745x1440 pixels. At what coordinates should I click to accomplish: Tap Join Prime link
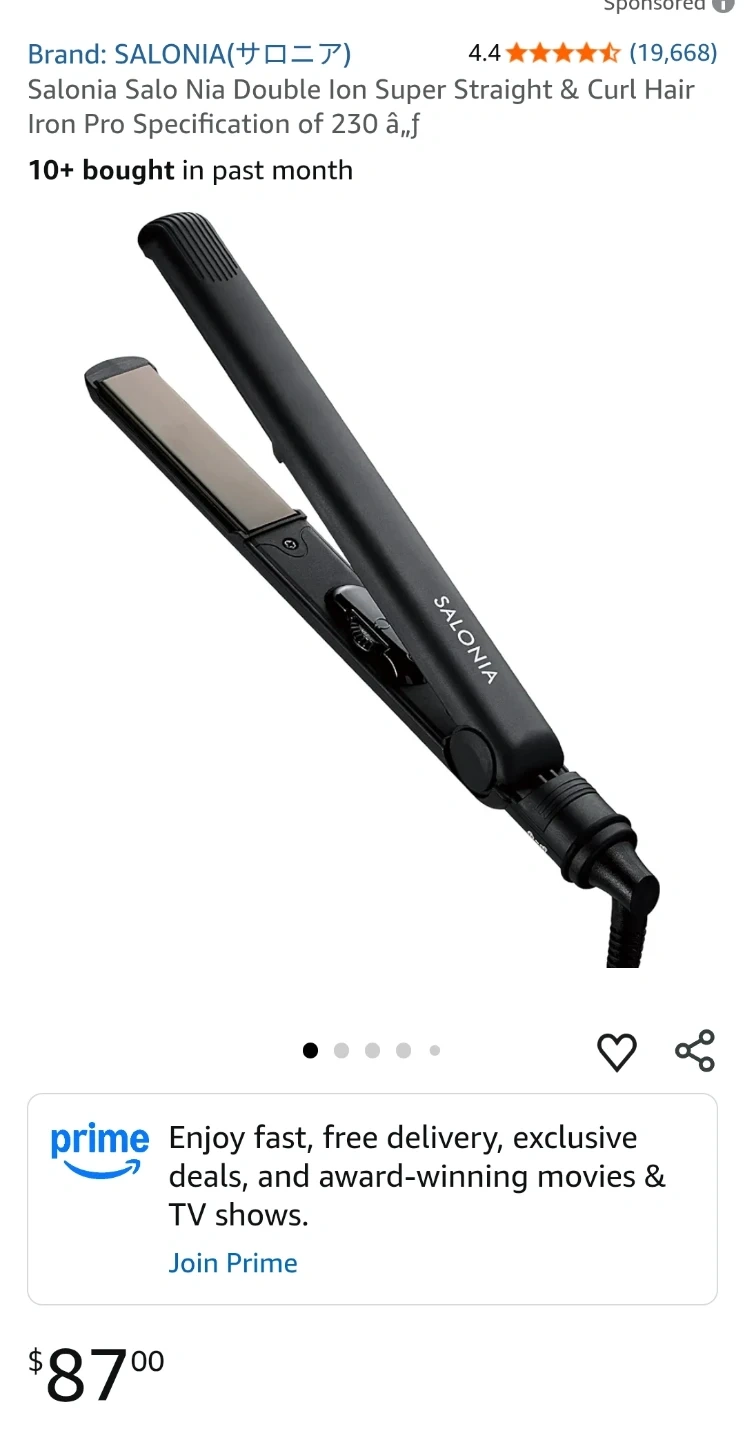233,1263
